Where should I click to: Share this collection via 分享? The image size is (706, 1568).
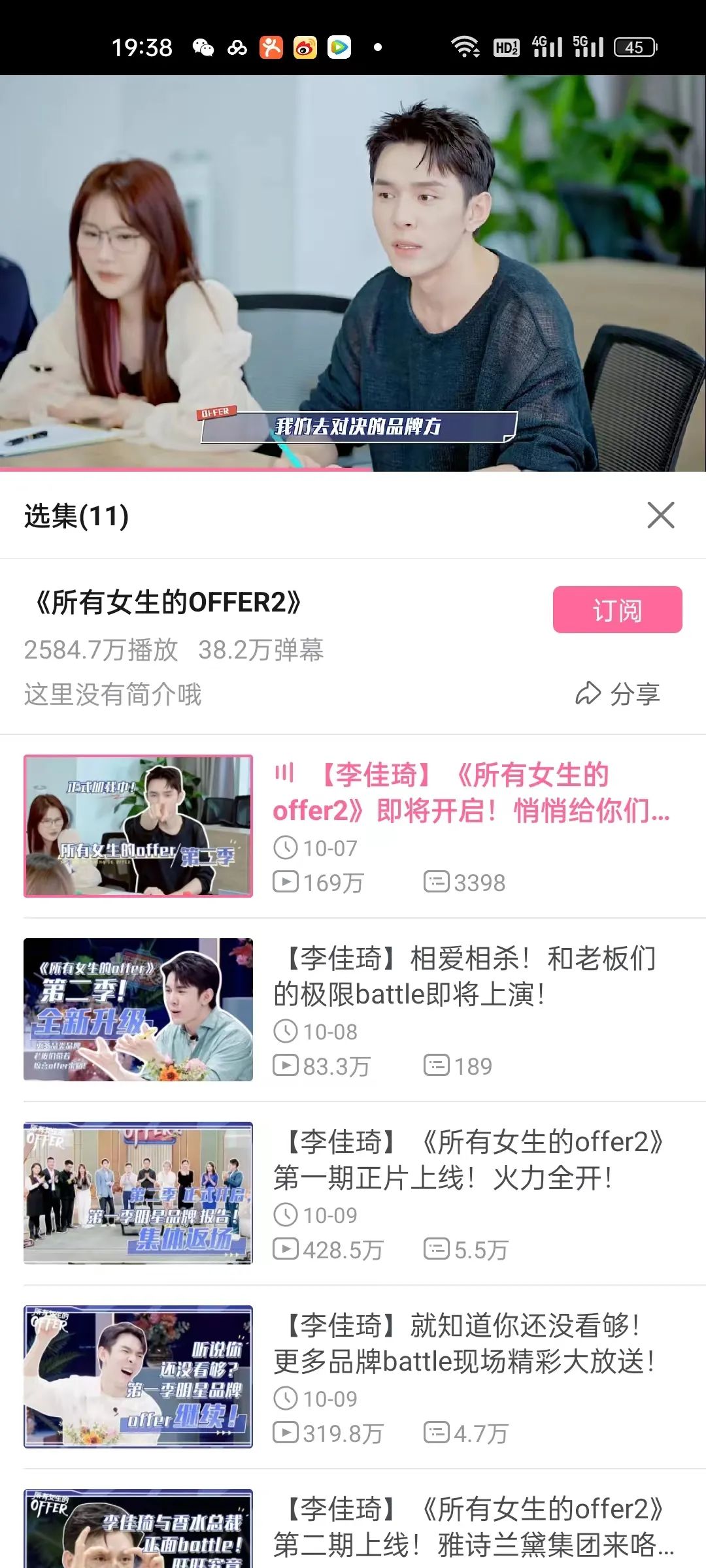point(618,694)
